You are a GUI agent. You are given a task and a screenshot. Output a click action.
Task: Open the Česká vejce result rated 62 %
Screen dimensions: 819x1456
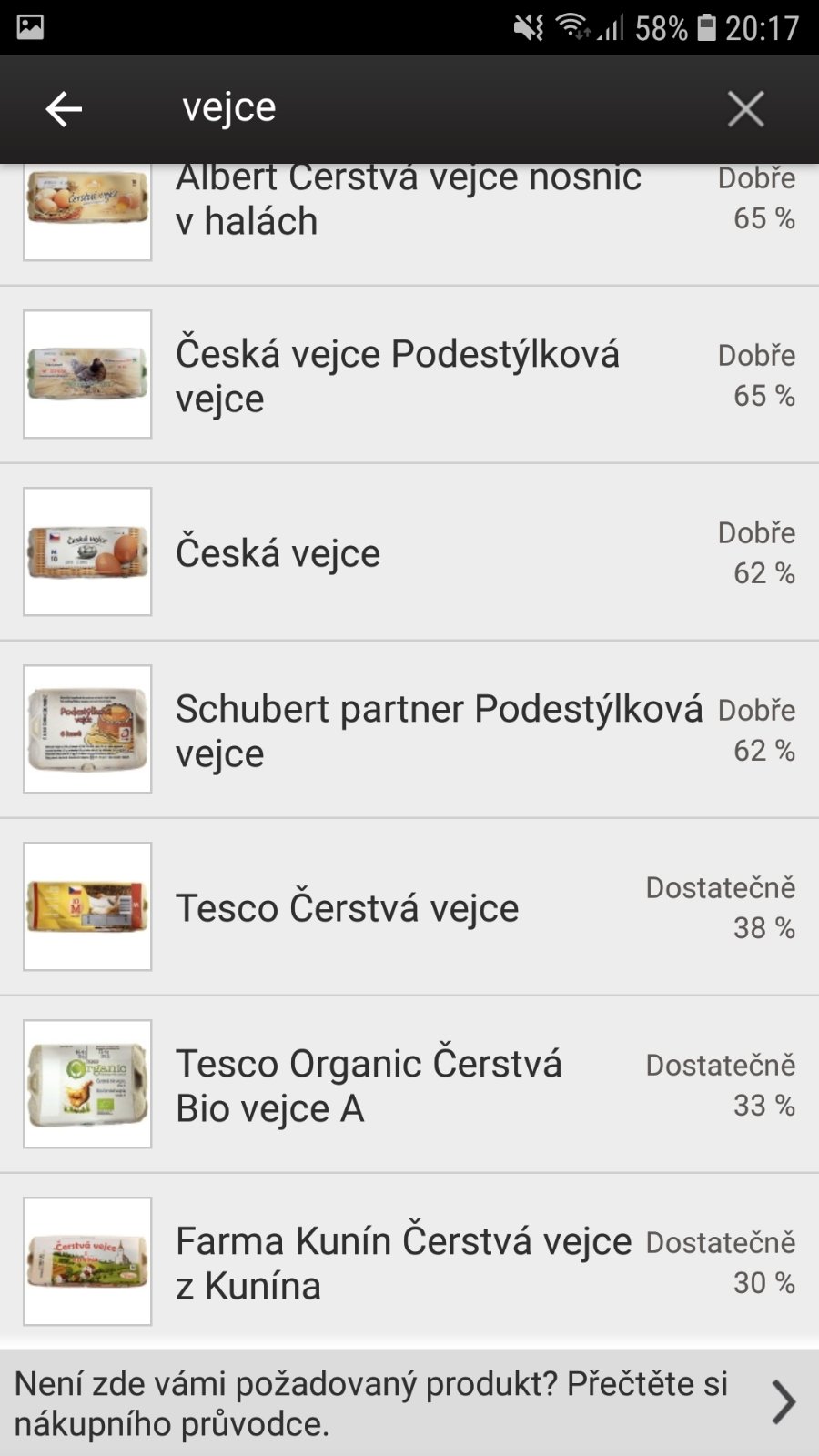[x=409, y=552]
